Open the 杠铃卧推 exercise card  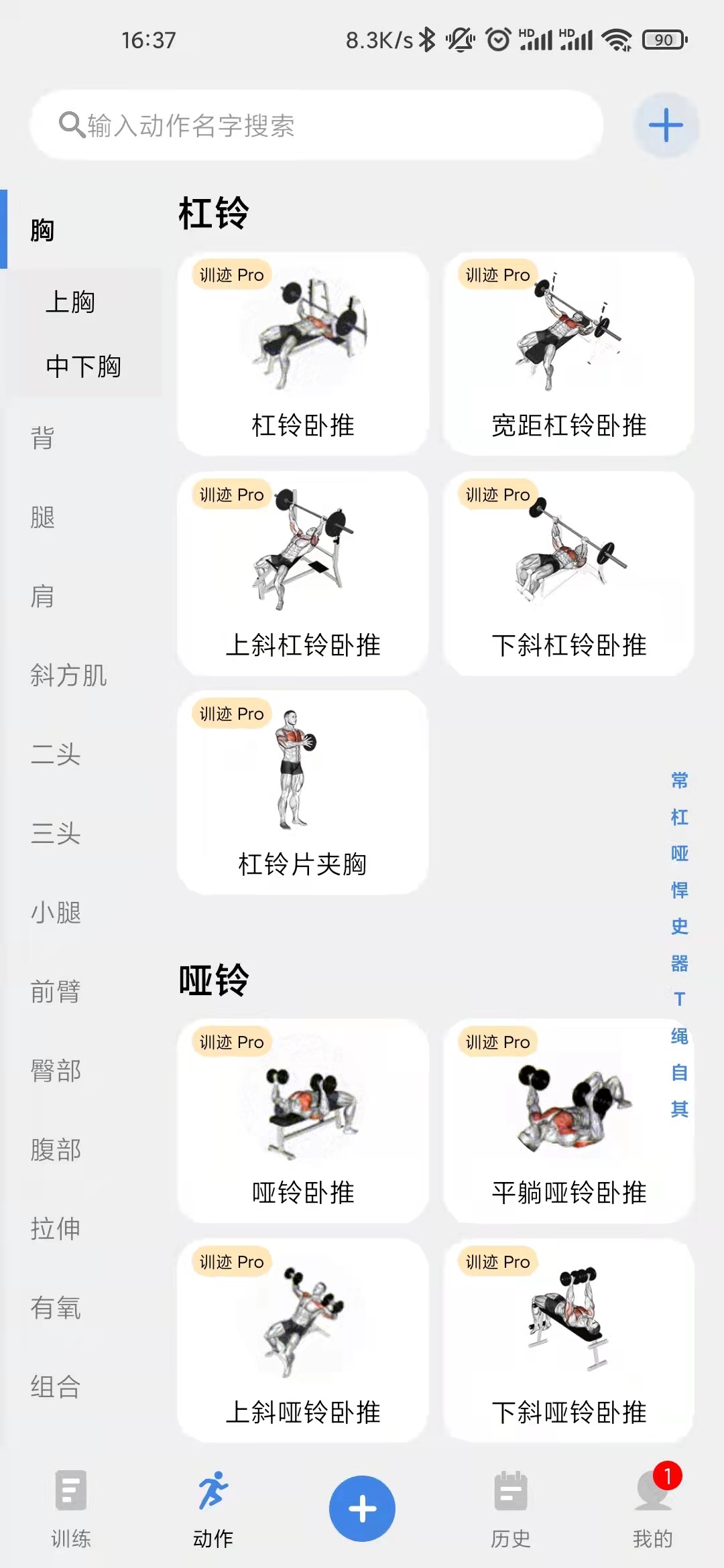point(302,354)
